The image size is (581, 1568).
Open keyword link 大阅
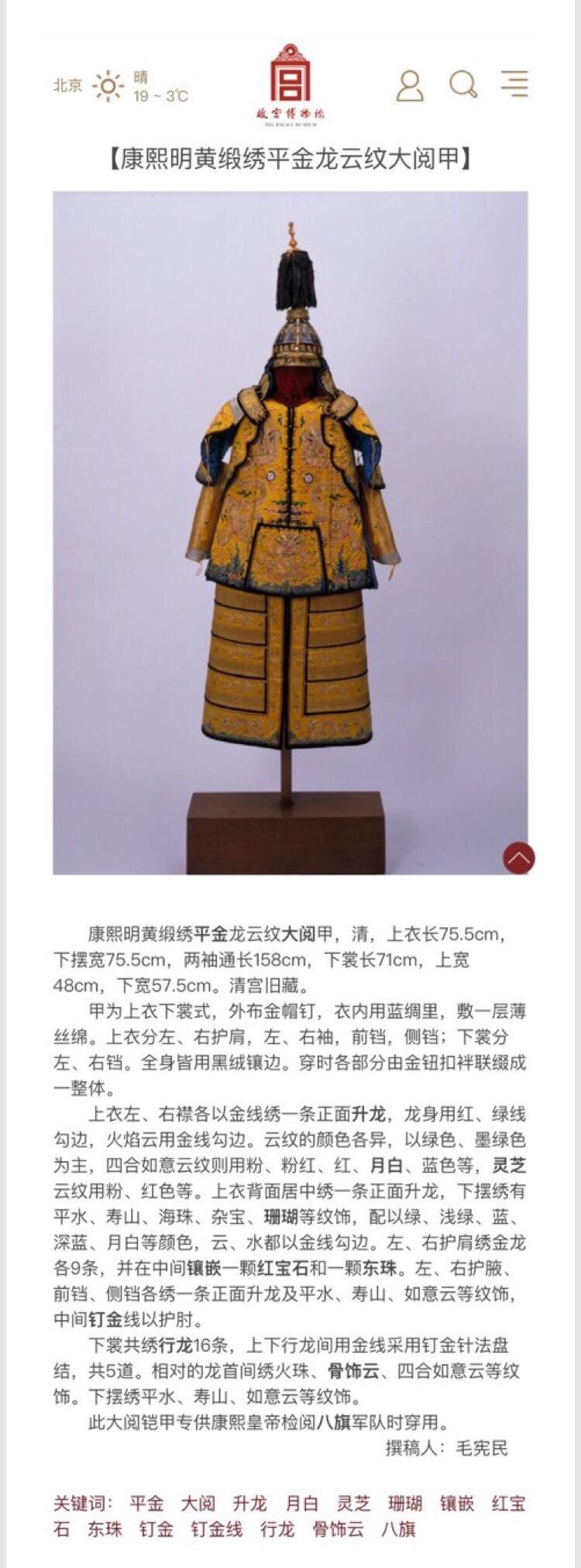click(x=198, y=1504)
